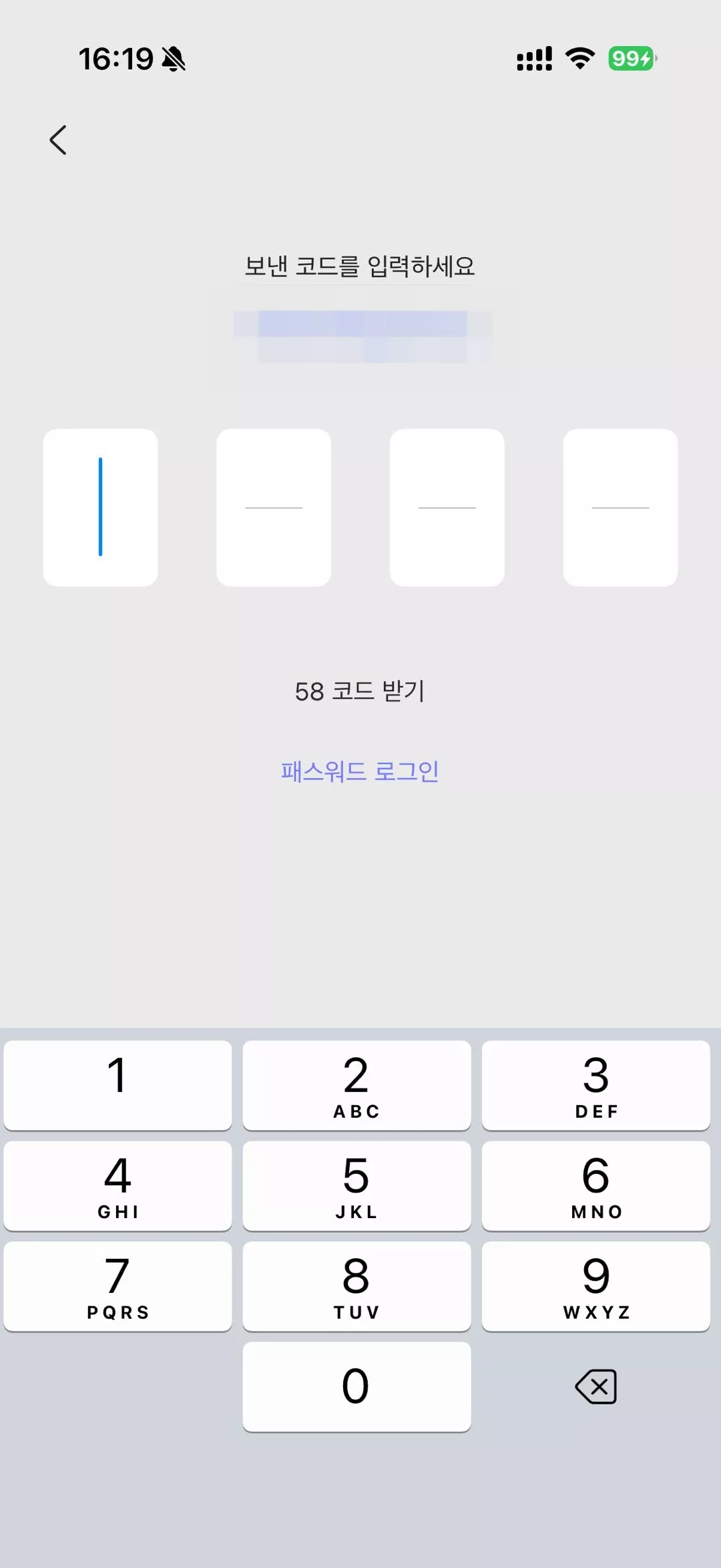Tap number 5 JKL key
Viewport: 721px width, 1568px height.
tap(356, 1185)
